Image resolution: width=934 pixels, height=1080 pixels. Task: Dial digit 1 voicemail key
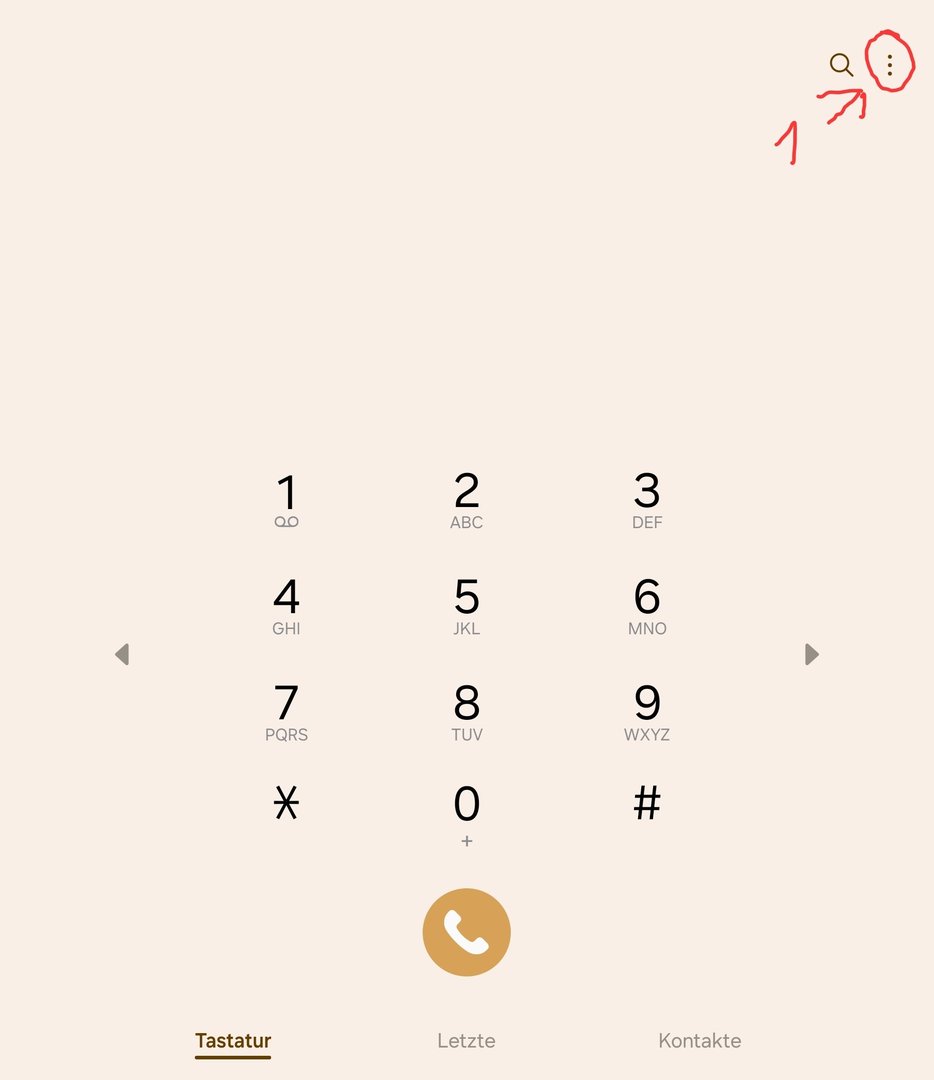[286, 500]
